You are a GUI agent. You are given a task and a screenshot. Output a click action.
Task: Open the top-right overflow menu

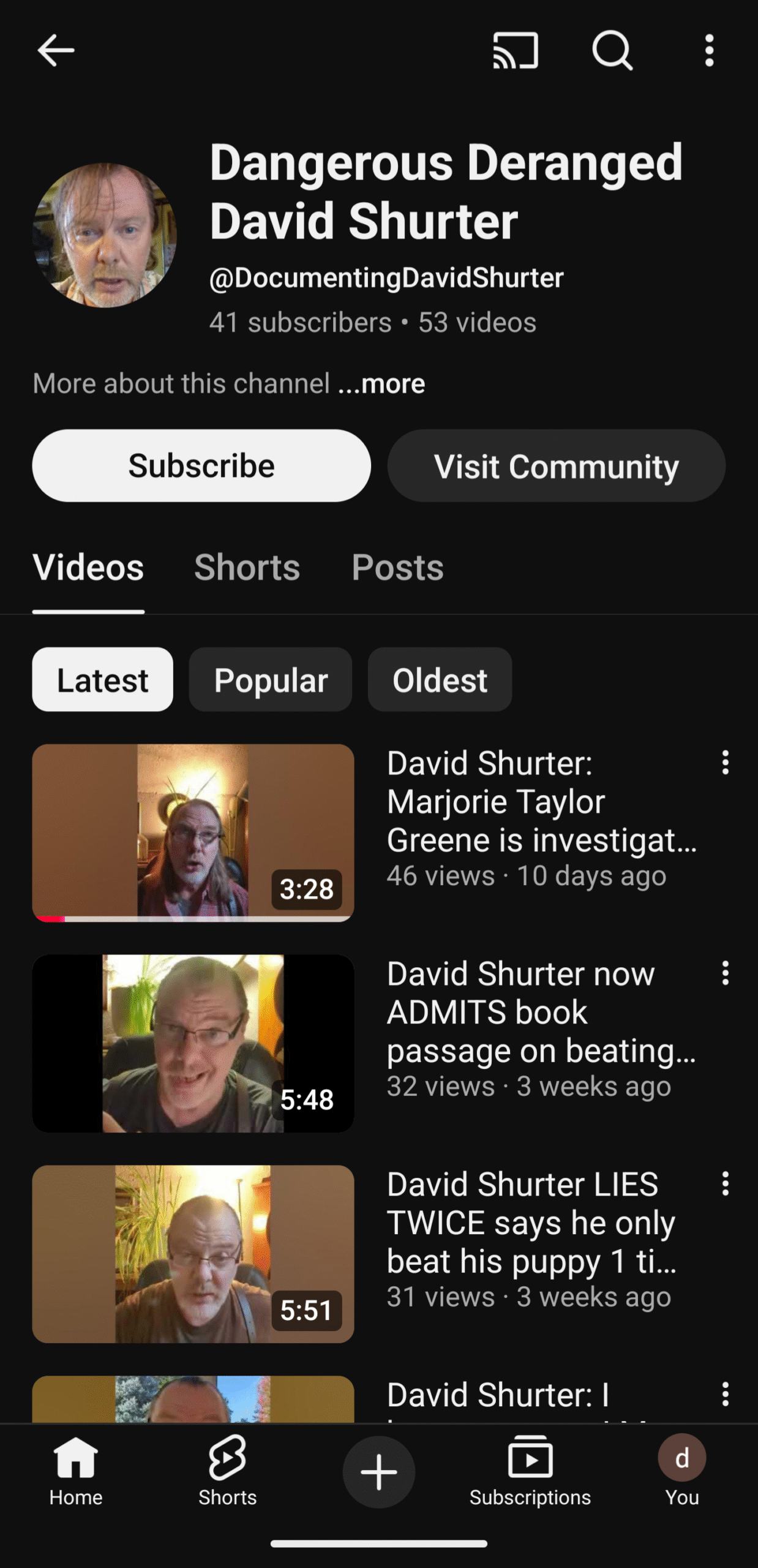coord(709,50)
